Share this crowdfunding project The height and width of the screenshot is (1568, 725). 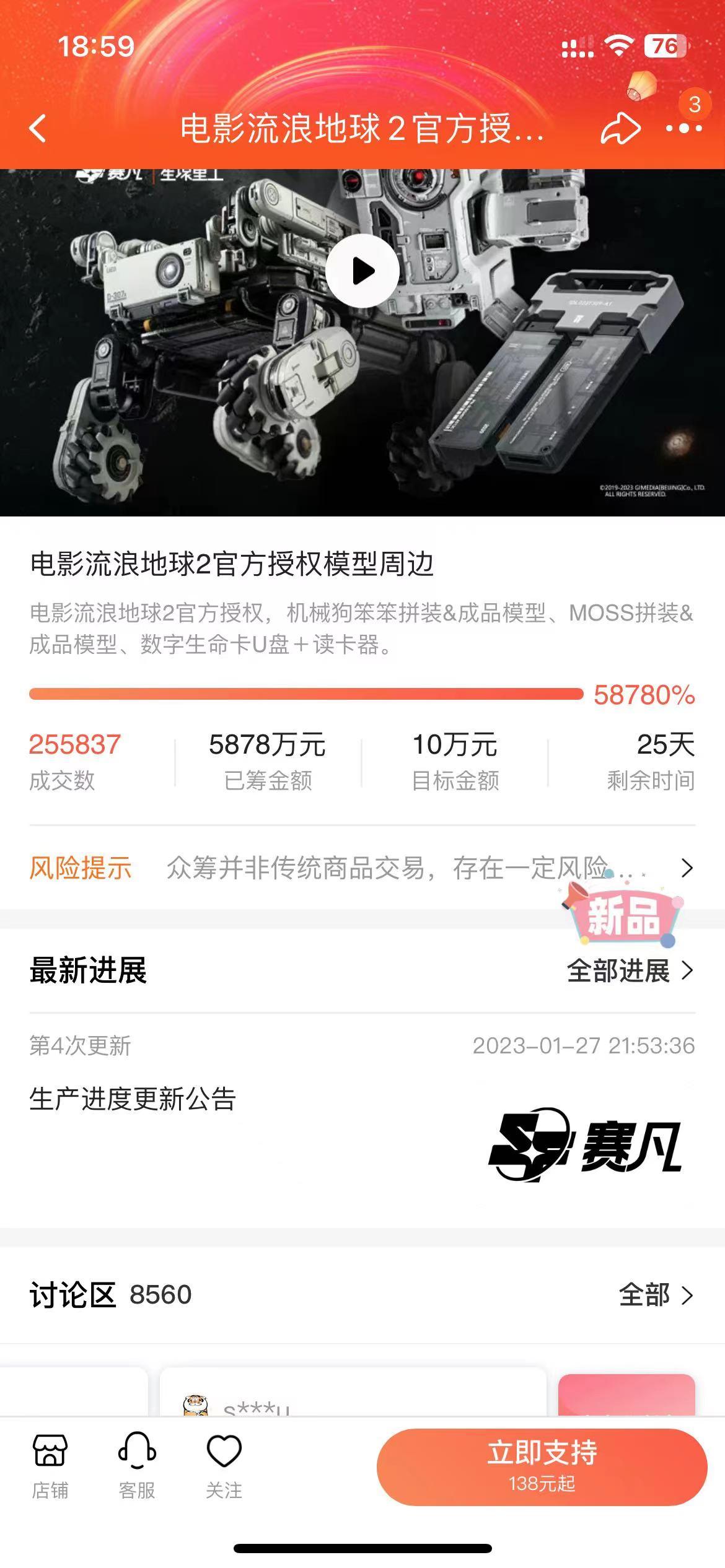620,129
